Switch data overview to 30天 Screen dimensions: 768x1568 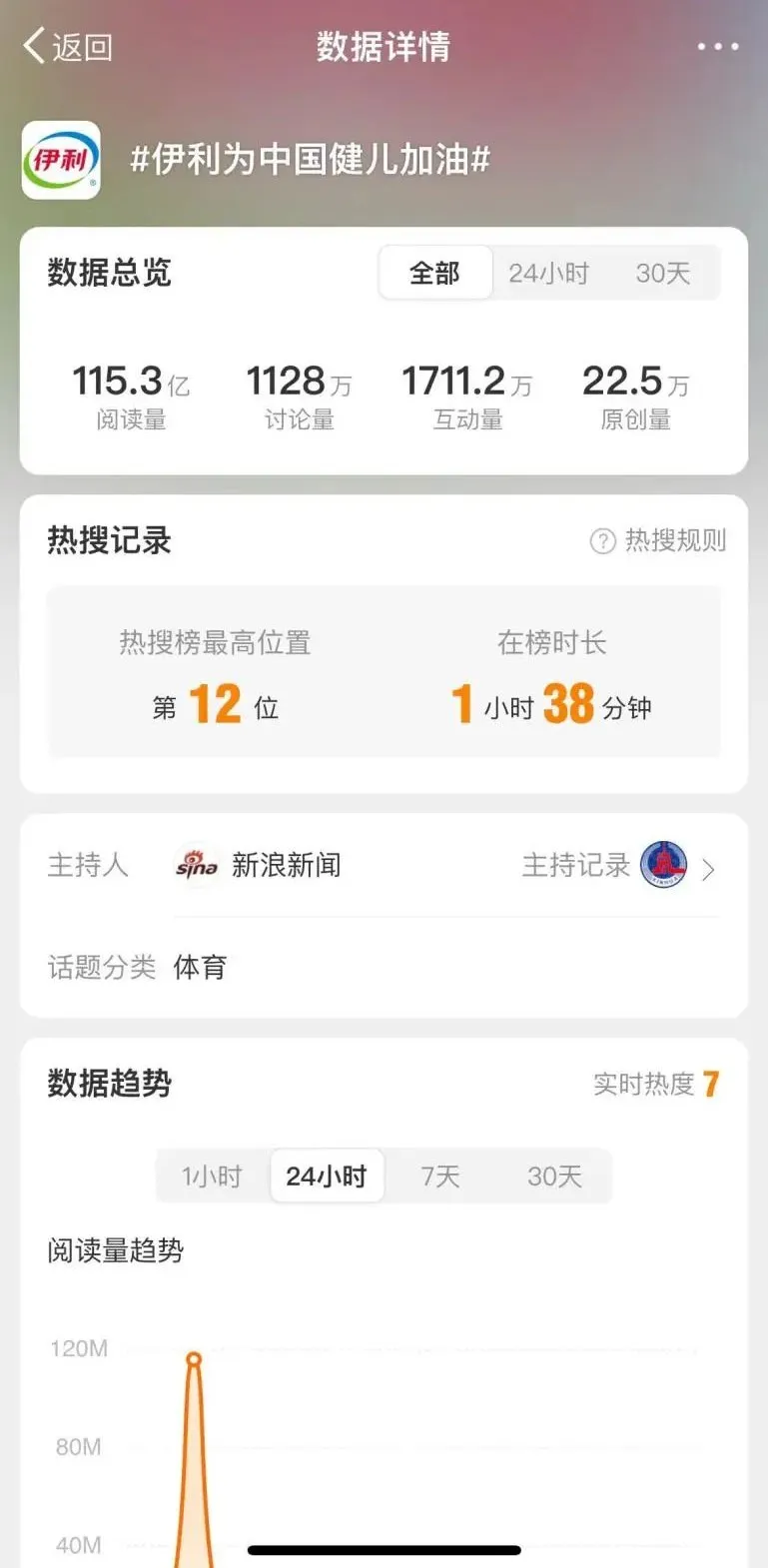tap(663, 273)
